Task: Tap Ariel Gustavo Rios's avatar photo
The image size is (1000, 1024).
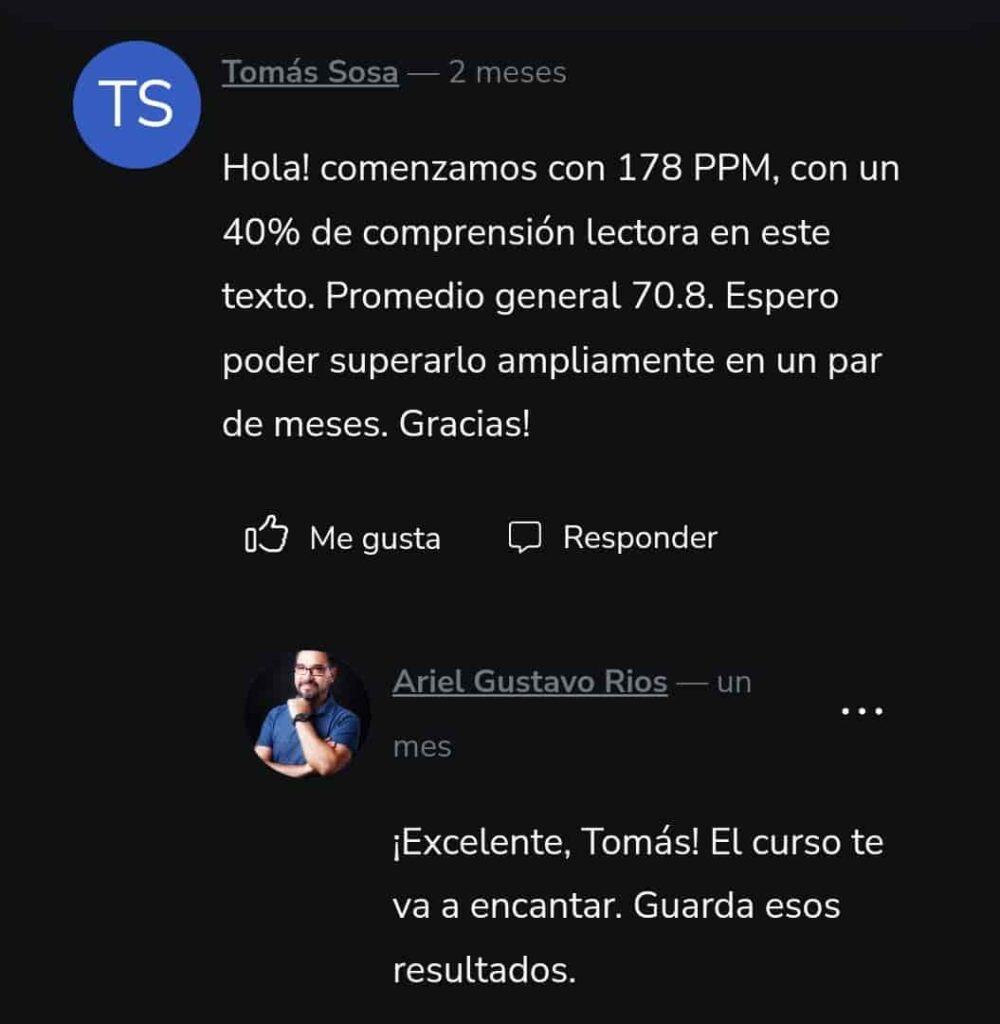Action: click(307, 714)
